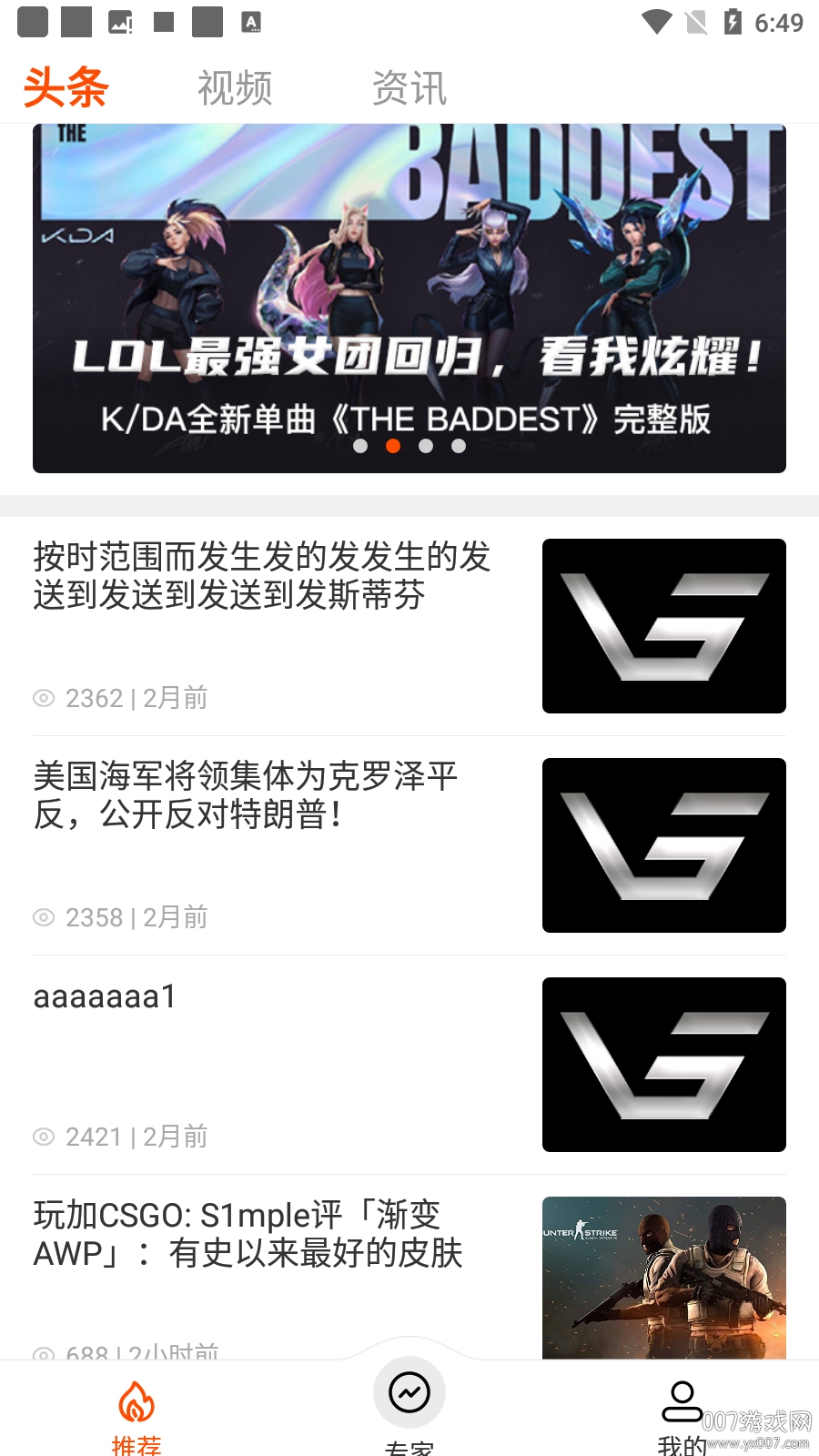Select the 头条 tab
Viewport: 819px width, 1456px height.
(x=66, y=88)
